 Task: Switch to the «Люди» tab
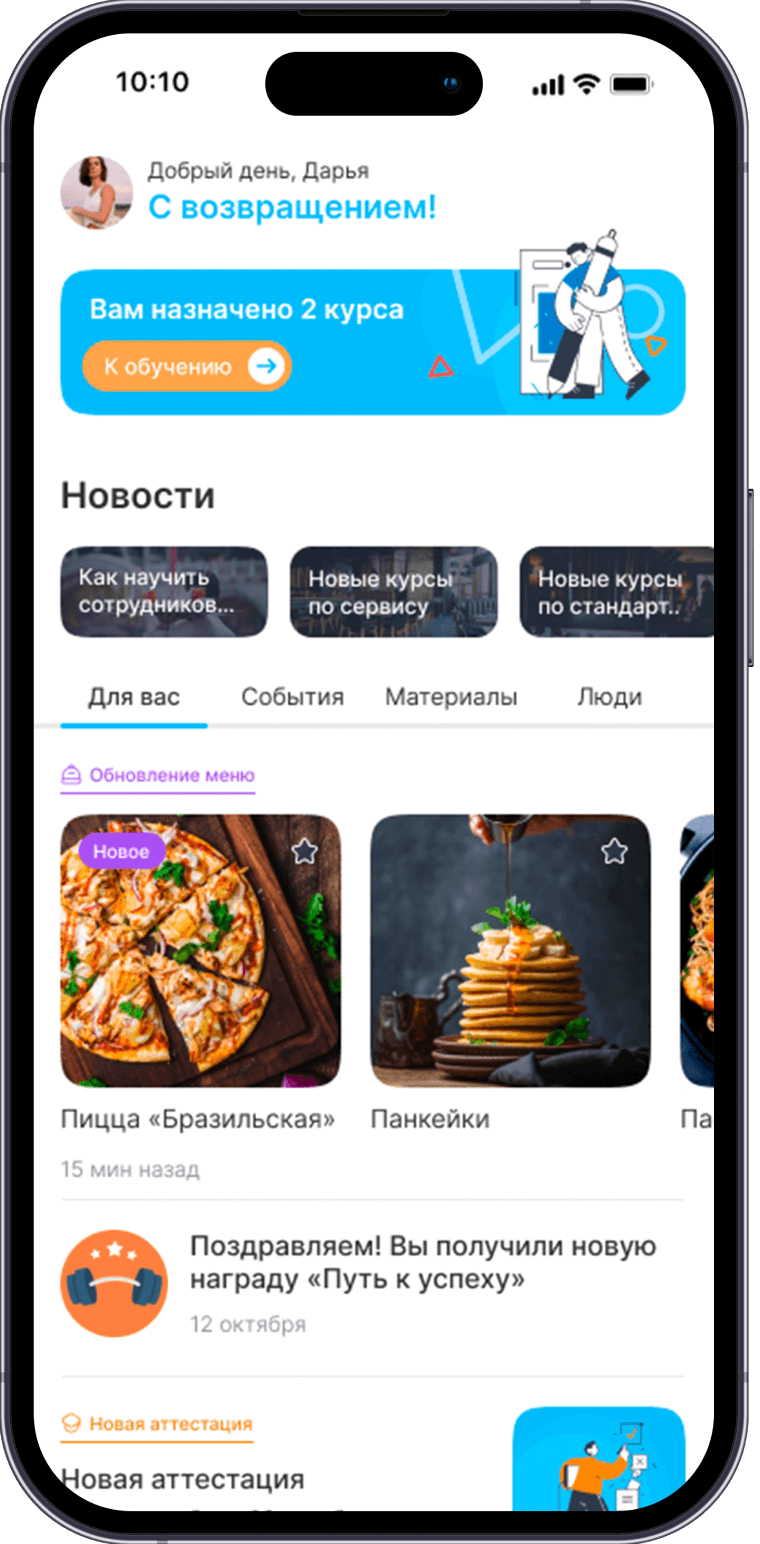(x=609, y=697)
